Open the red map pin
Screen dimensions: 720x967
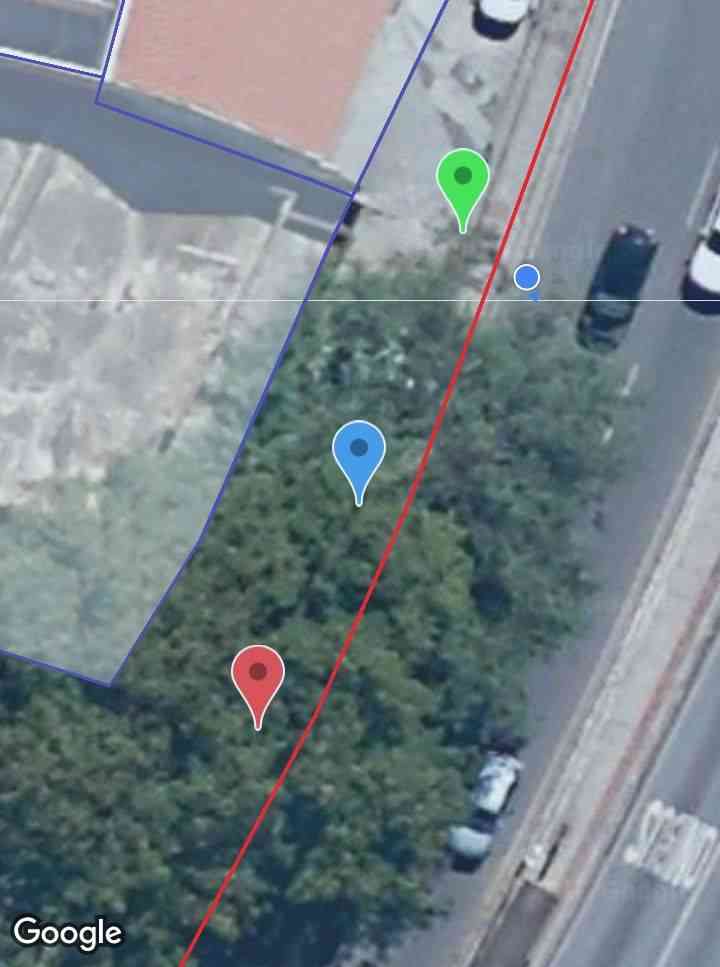pyautogui.click(x=258, y=675)
